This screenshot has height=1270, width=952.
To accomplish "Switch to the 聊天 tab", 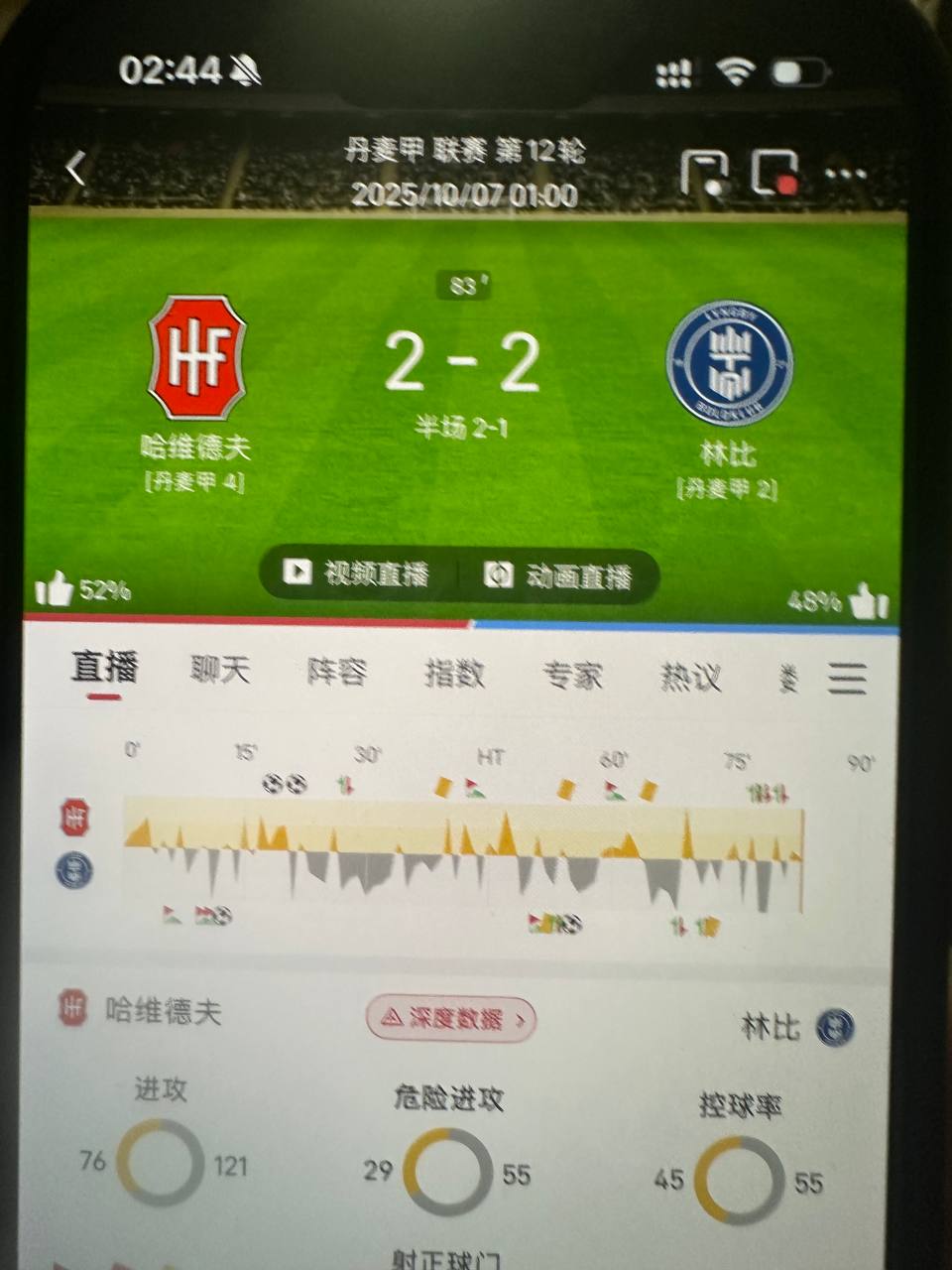I will click(x=220, y=670).
